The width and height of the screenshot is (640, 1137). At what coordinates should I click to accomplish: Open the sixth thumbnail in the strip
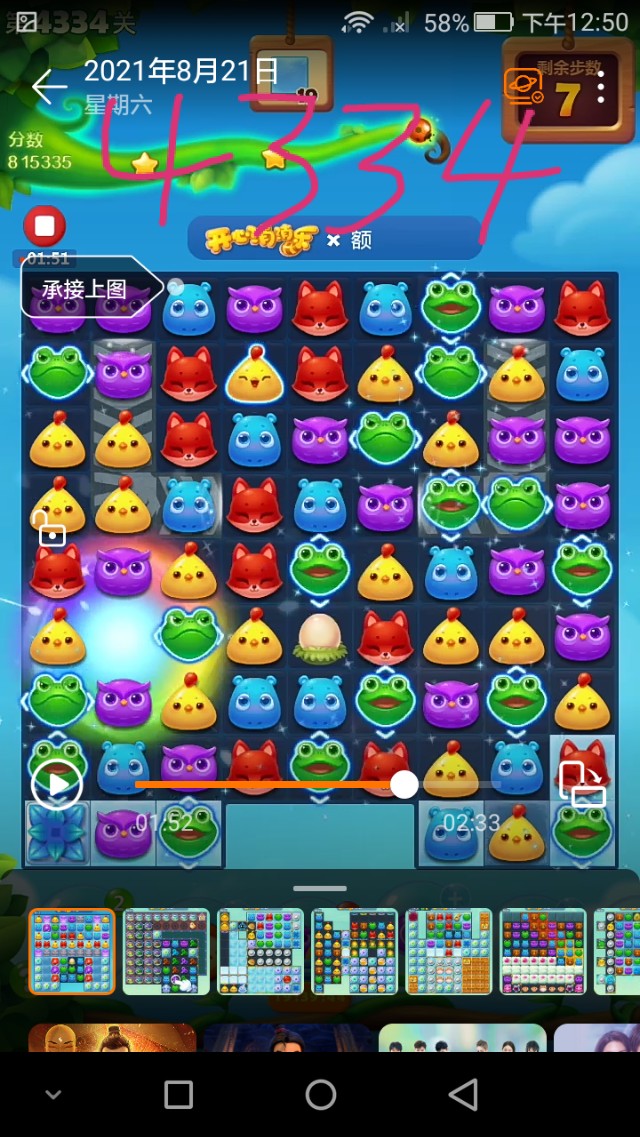pyautogui.click(x=542, y=952)
